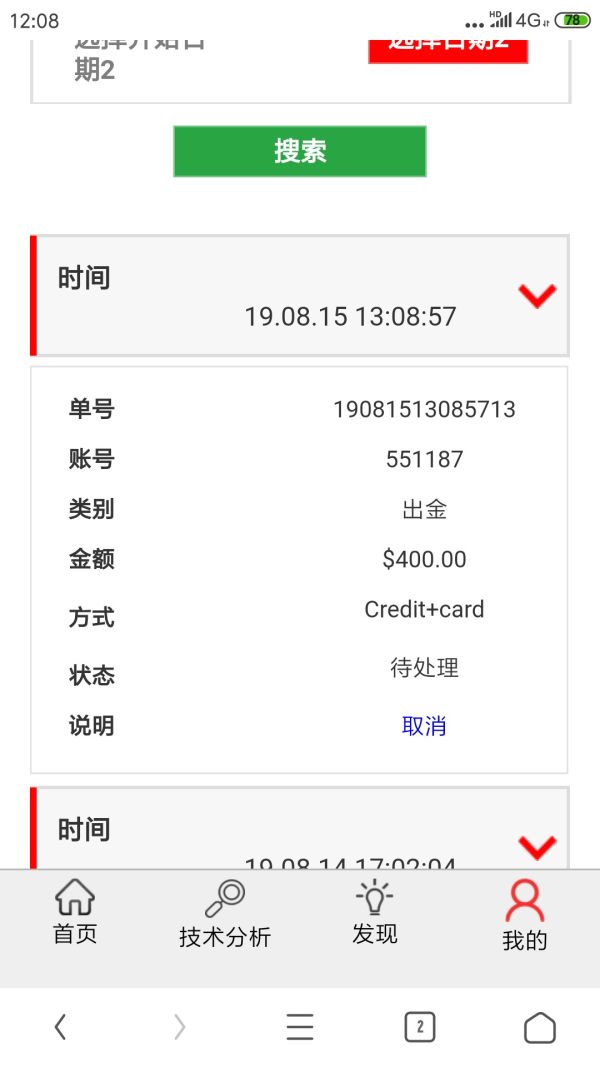Go to the browser home page
This screenshot has height=1067, width=600.
pos(539,1026)
